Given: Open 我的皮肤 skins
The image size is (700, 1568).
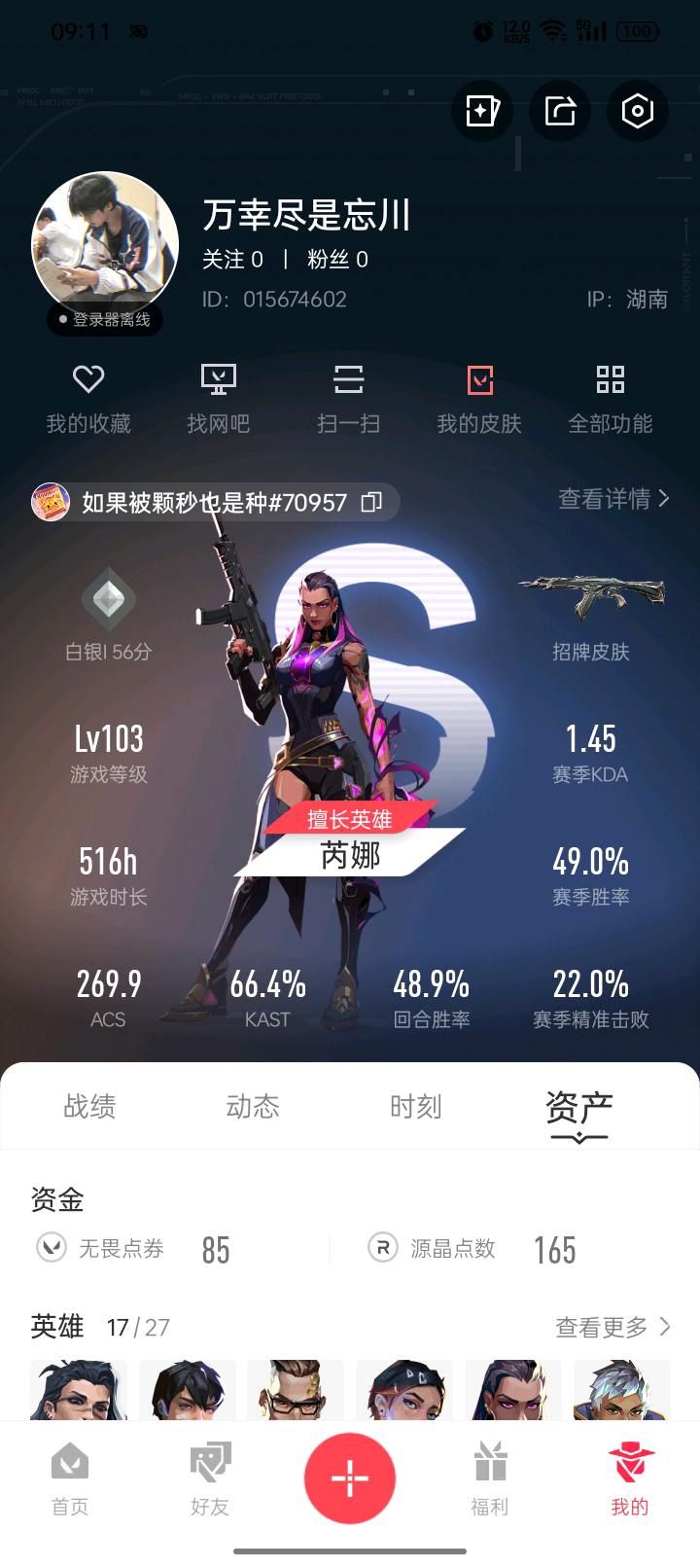Looking at the screenshot, I should [479, 399].
